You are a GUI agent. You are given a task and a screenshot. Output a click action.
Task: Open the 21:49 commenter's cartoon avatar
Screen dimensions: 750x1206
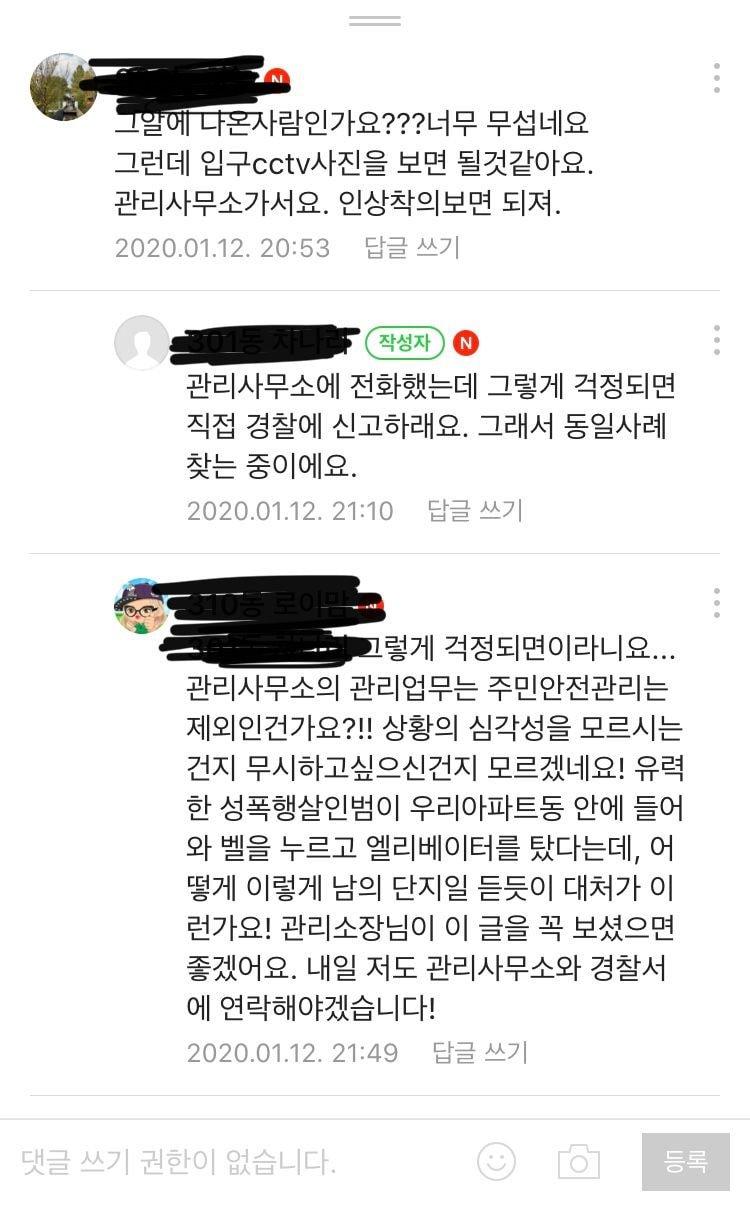[x=141, y=605]
